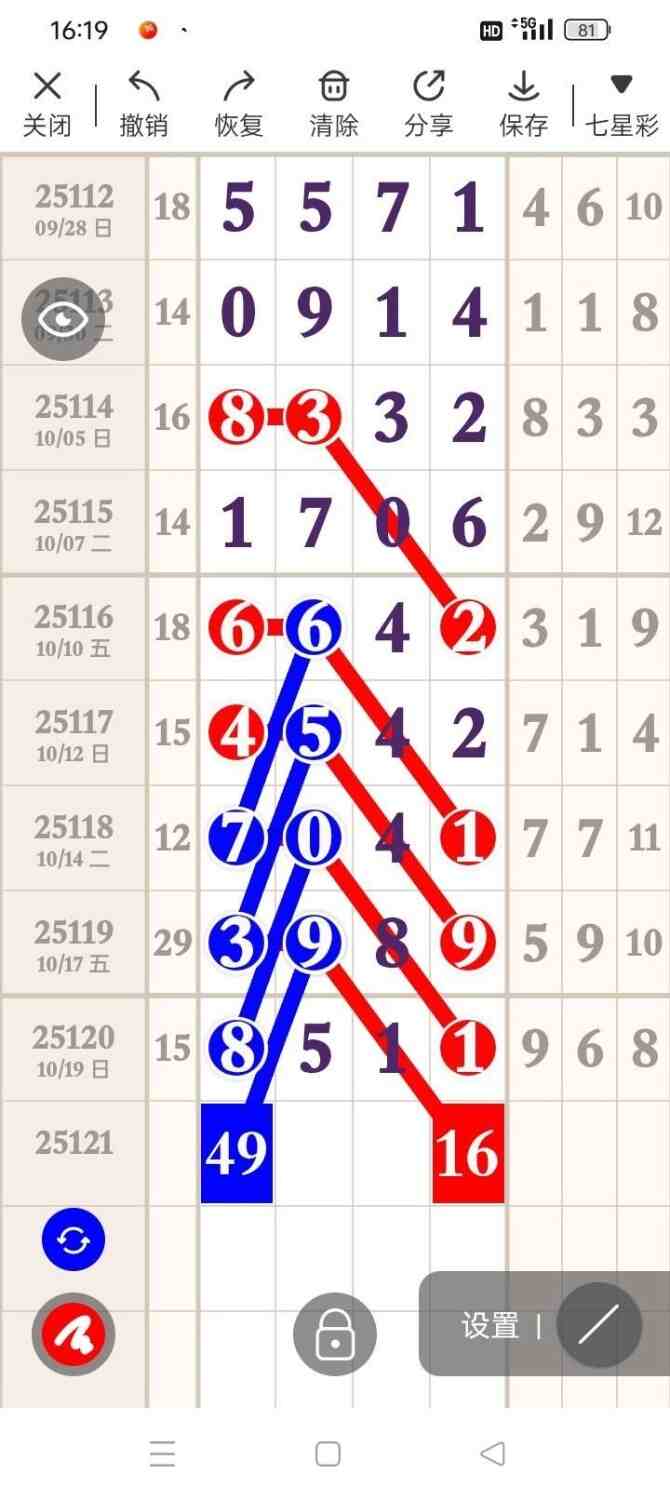
Task: Close the chart editor with 关闭
Action: 47,103
